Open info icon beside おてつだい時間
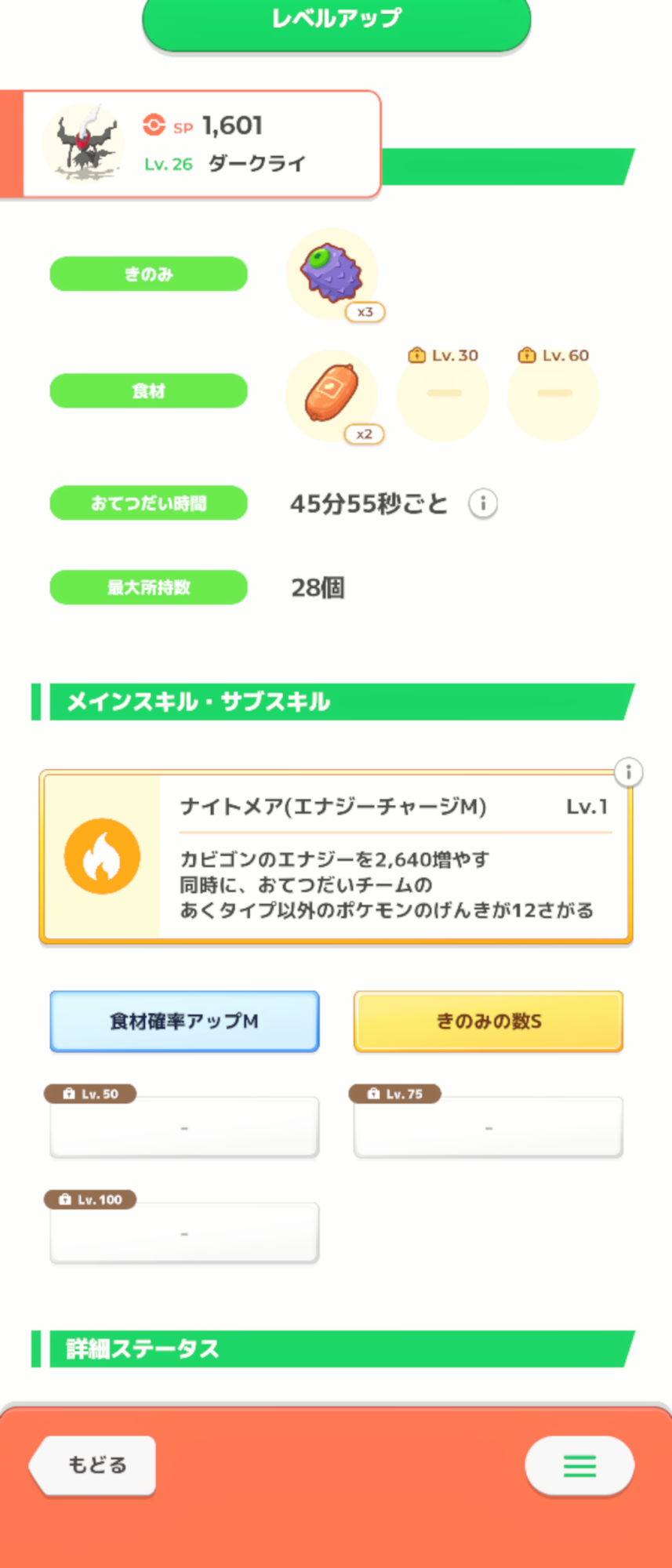The width and height of the screenshot is (672, 1568). pos(483,503)
